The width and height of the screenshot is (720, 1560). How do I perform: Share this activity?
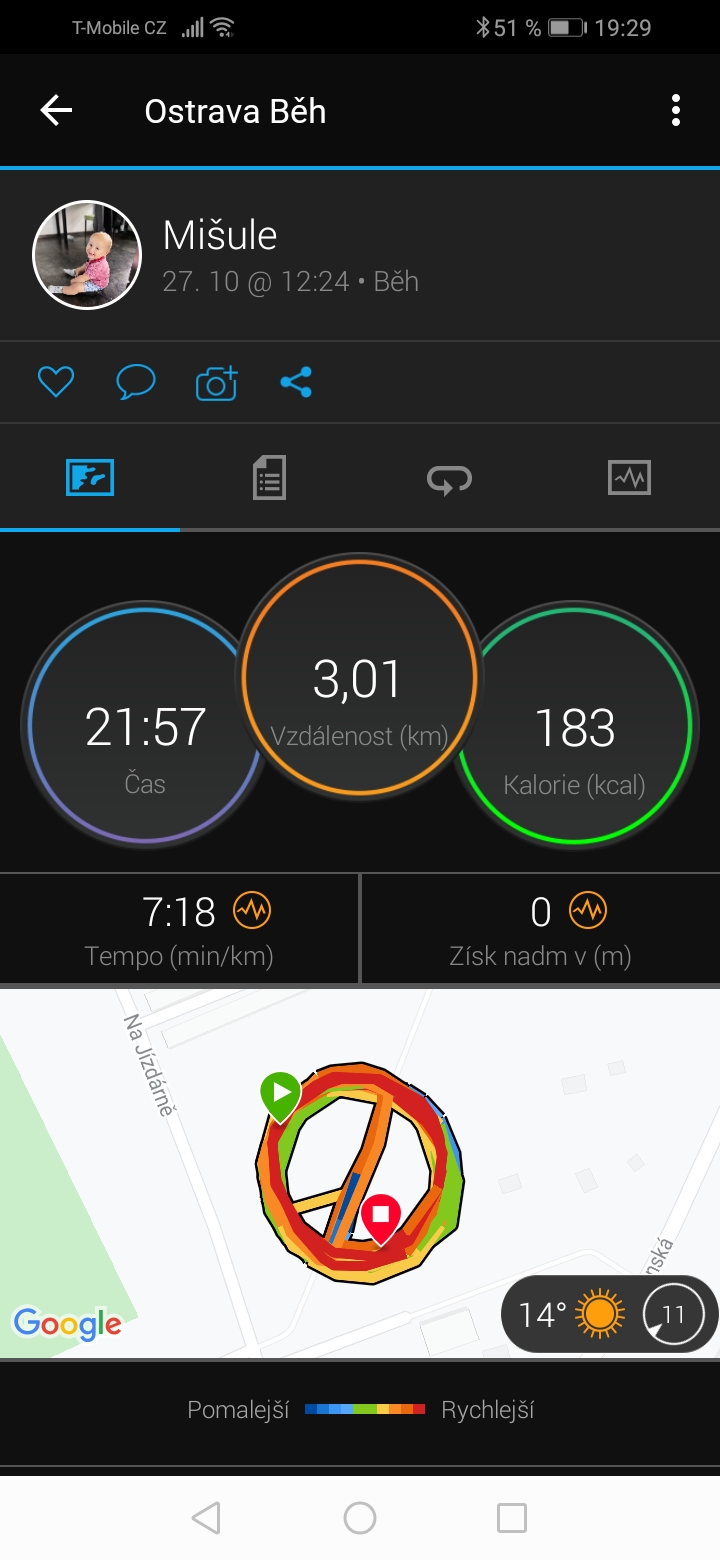[296, 382]
